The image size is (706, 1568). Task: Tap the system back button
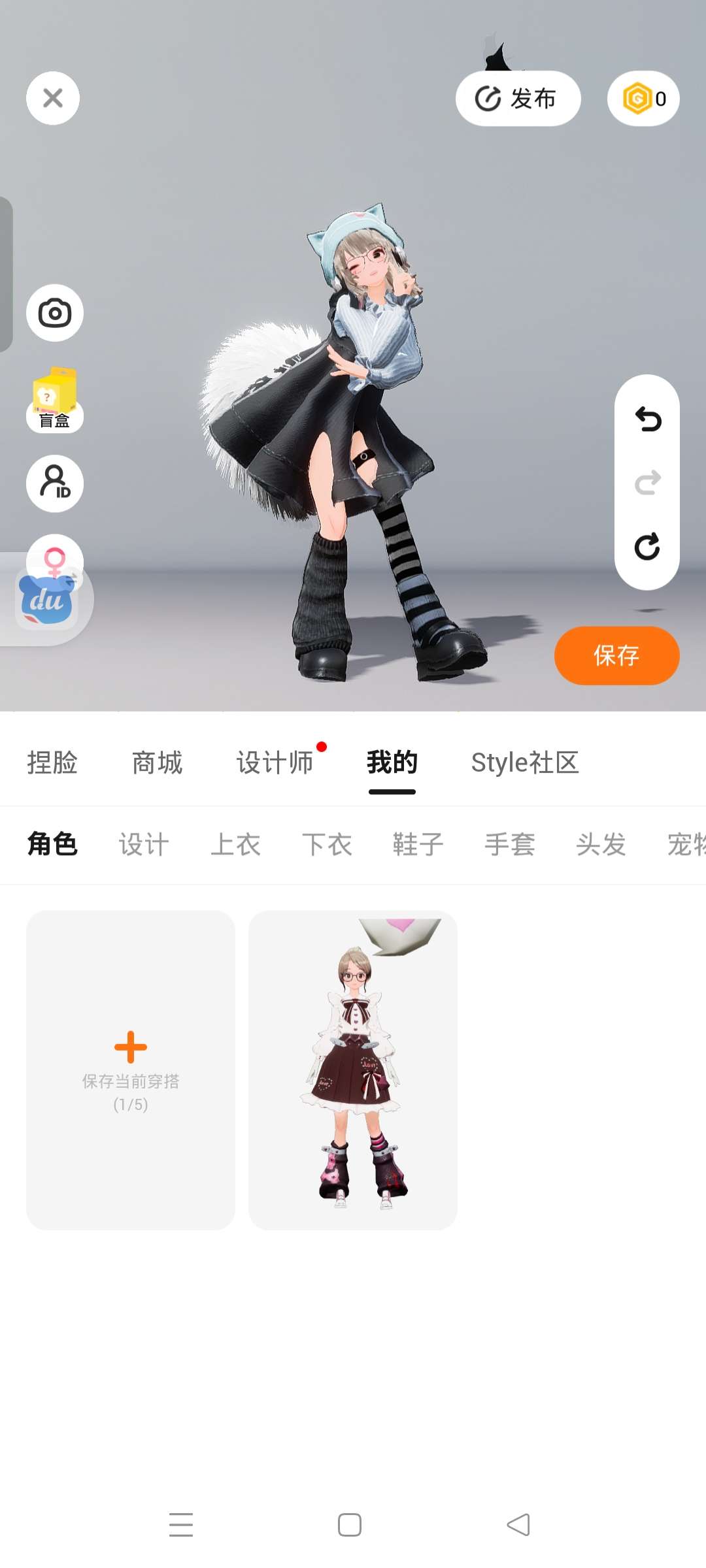(518, 1525)
